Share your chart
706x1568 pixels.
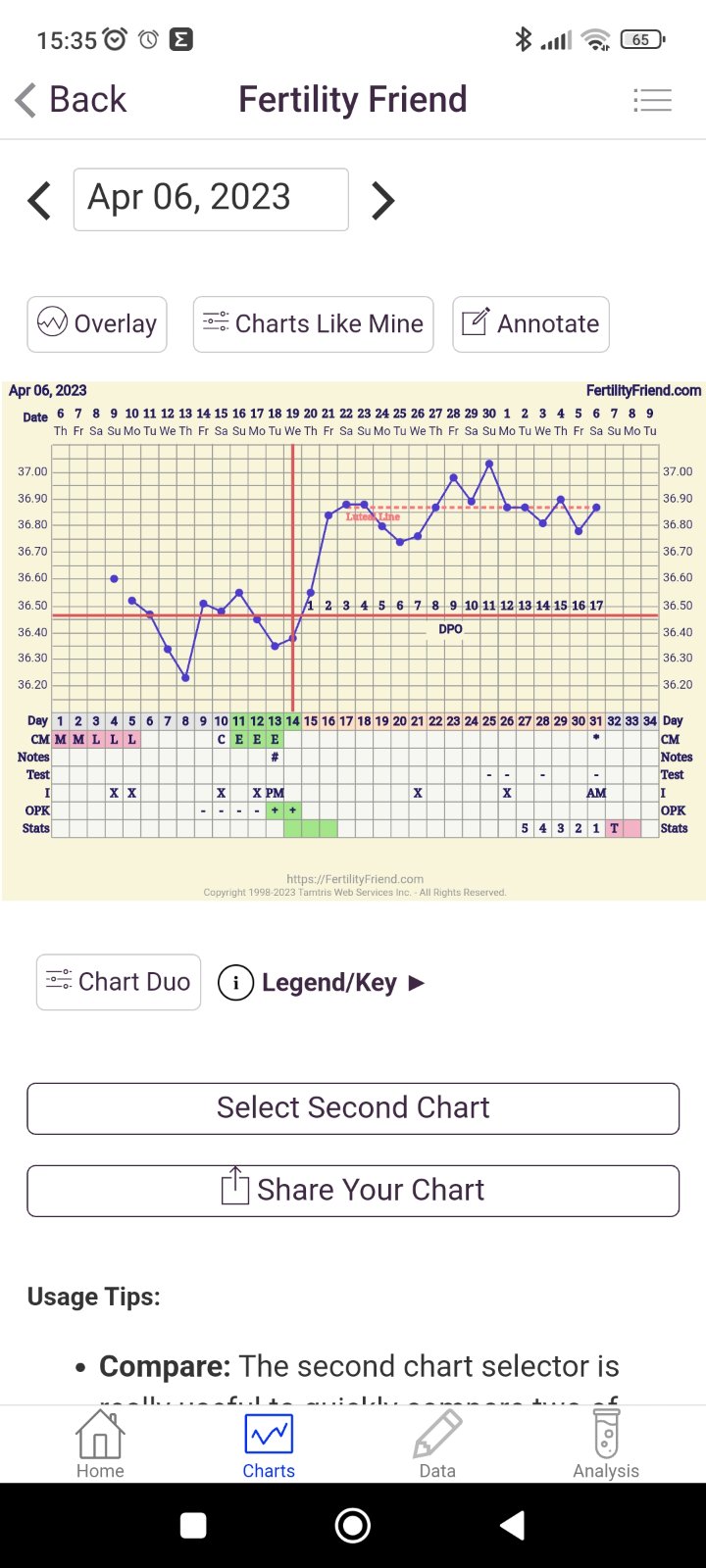click(x=353, y=1191)
